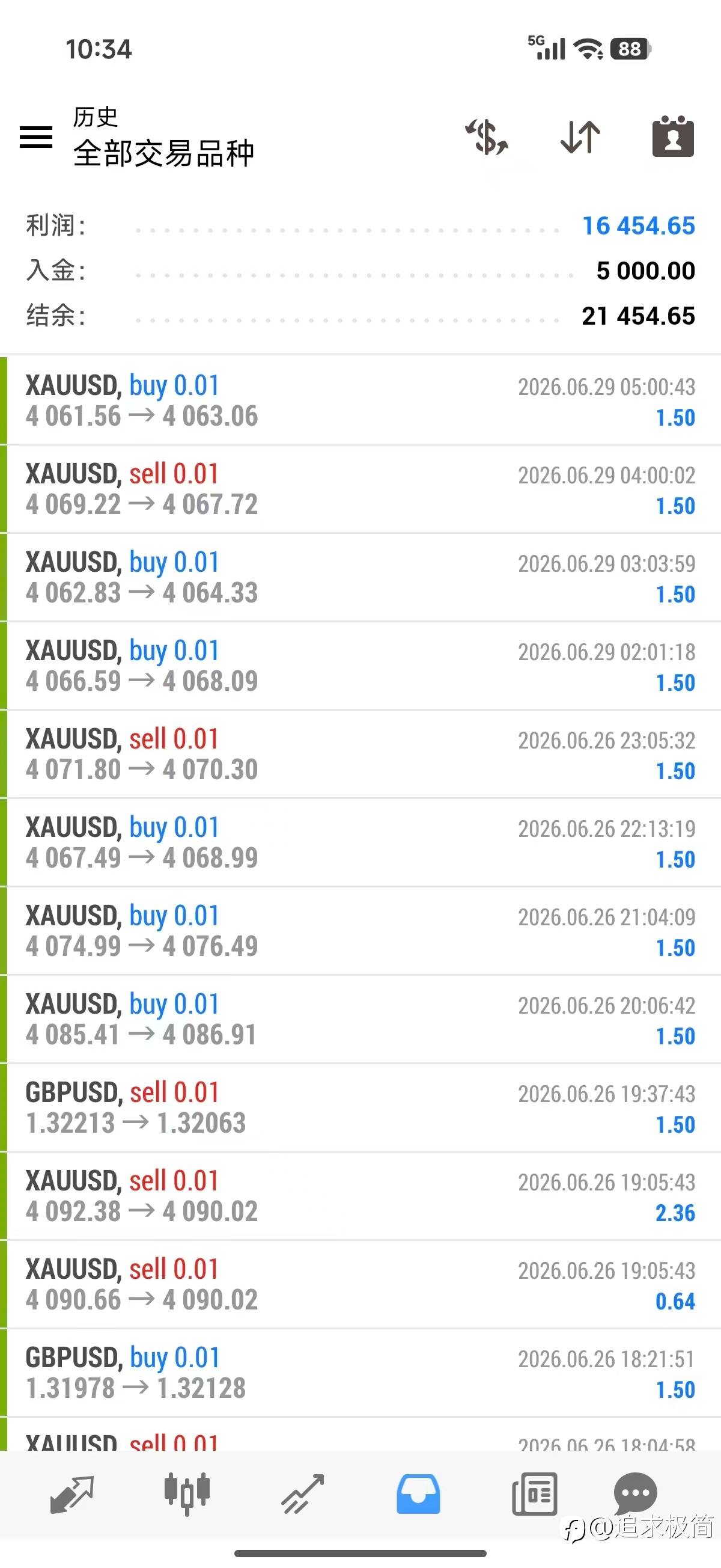
Task: Open XAUUSD sell trade at 23:05:32
Action: point(360,754)
